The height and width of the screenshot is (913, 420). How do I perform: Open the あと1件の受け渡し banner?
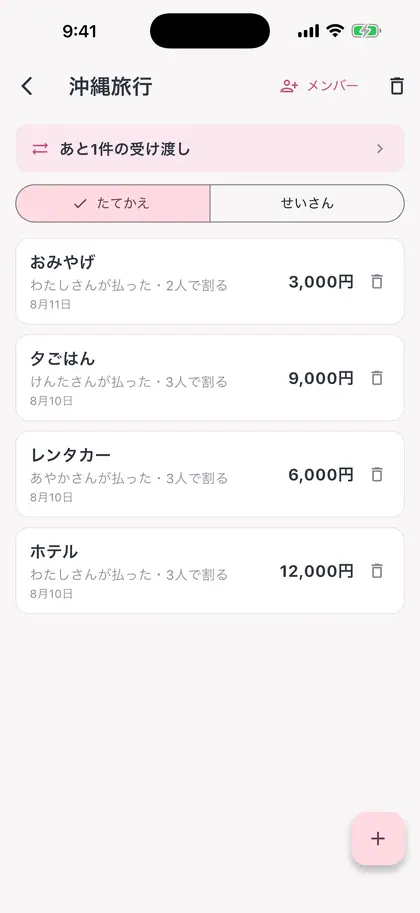210,148
